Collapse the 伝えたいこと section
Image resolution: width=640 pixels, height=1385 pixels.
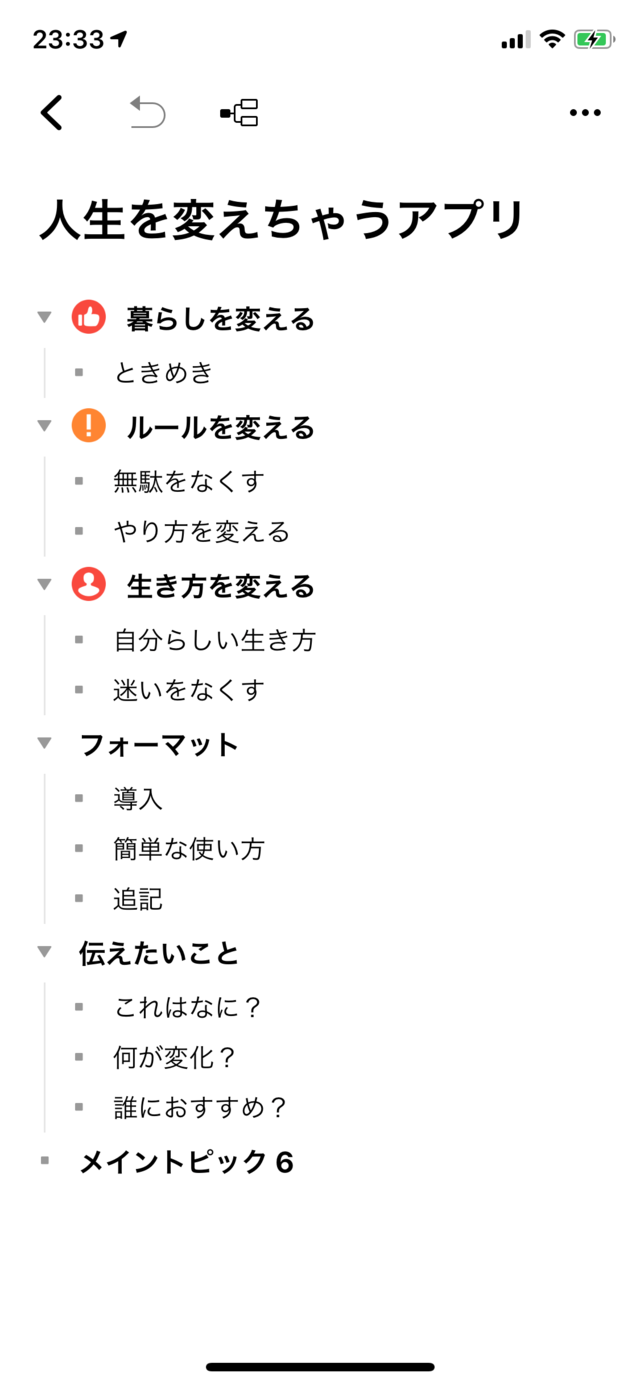coord(44,951)
